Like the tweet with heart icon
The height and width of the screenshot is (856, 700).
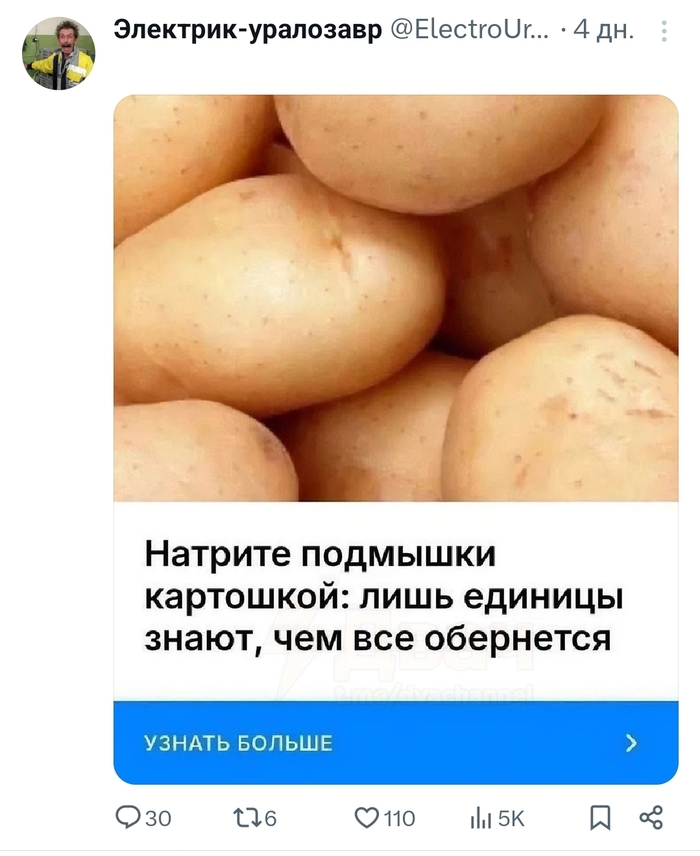(367, 819)
